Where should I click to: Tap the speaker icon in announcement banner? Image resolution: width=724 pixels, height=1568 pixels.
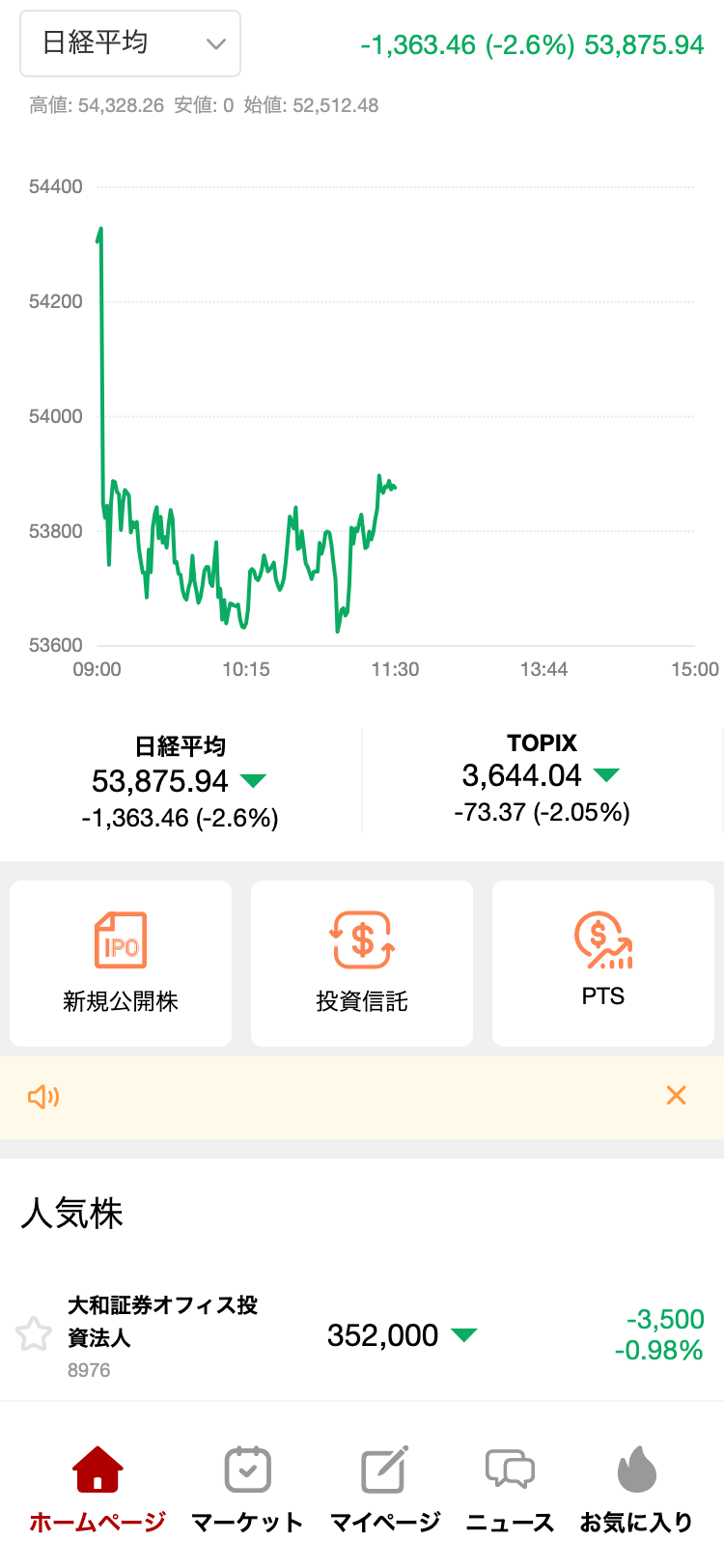pyautogui.click(x=42, y=1096)
